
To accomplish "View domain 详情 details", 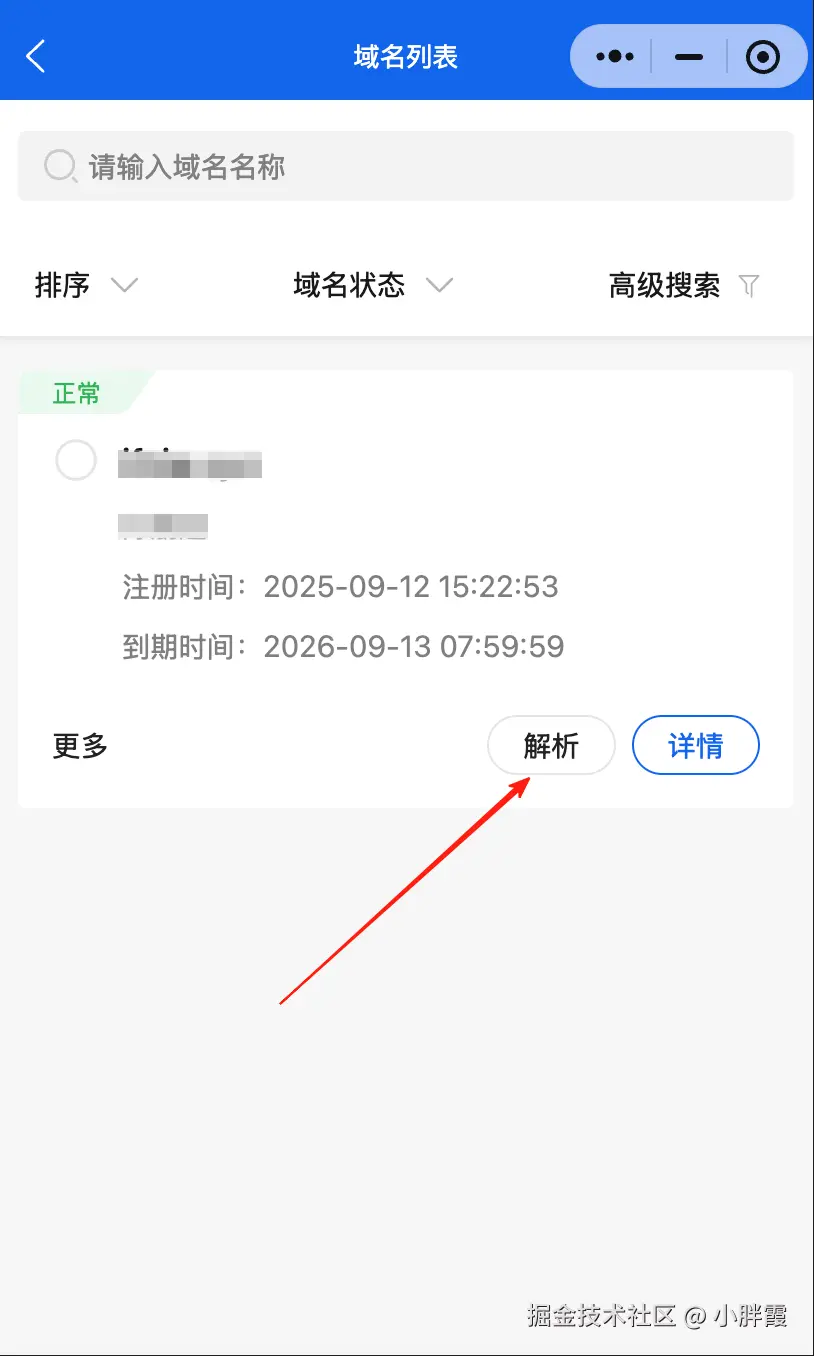I will [696, 745].
